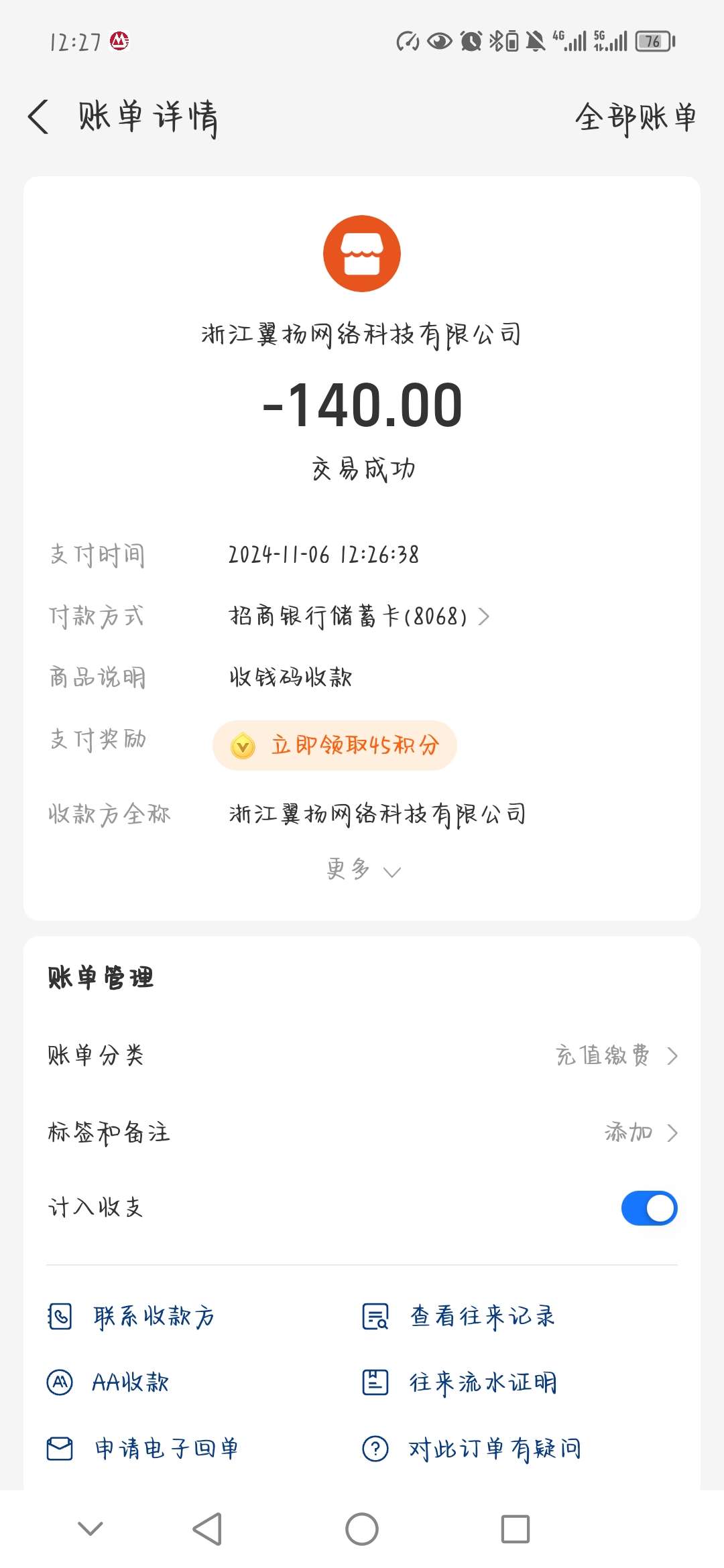Go to the system home screen
Viewport: 724px width, 1568px height.
pyautogui.click(x=362, y=1529)
